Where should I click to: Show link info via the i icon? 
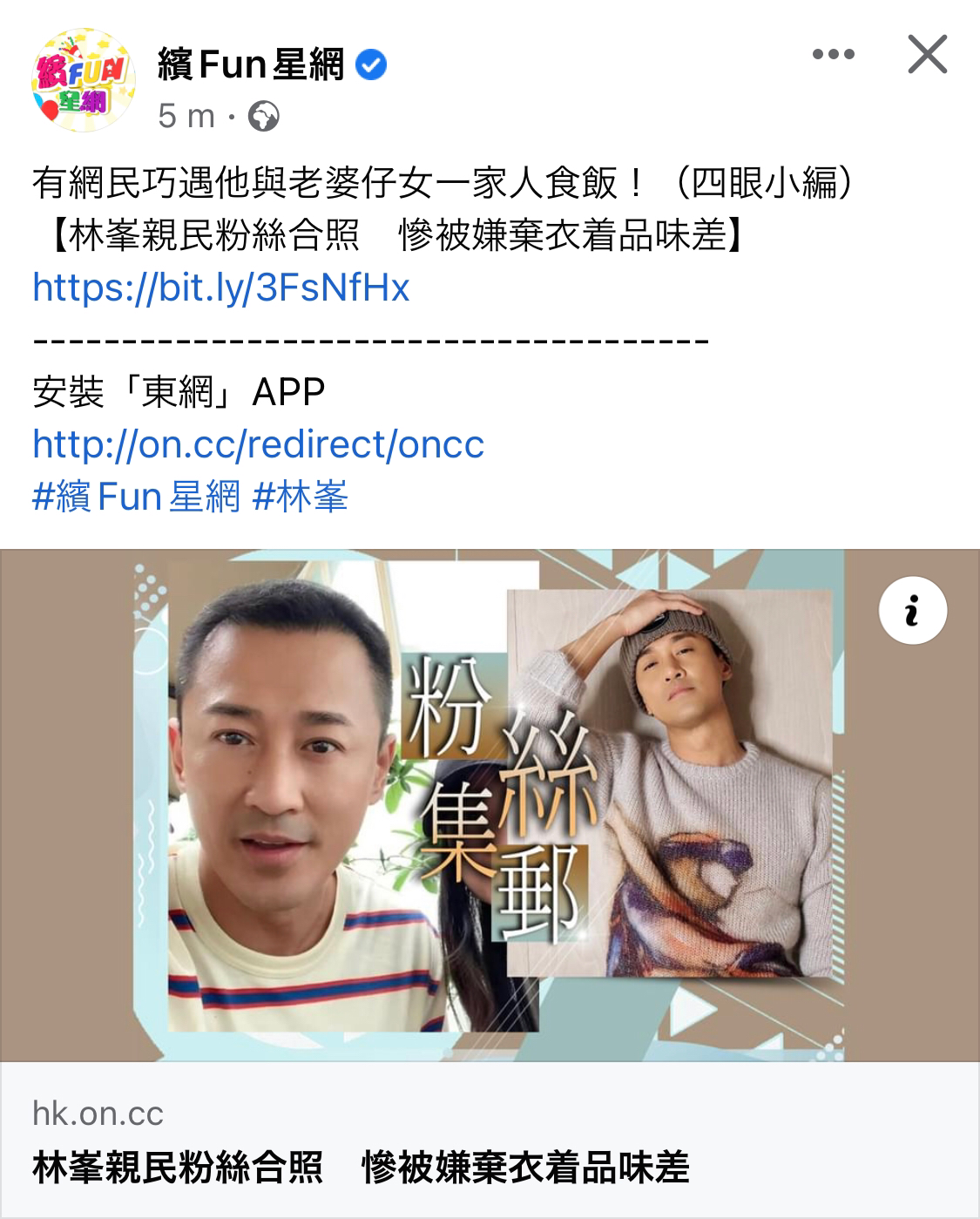pyautogui.click(x=912, y=610)
